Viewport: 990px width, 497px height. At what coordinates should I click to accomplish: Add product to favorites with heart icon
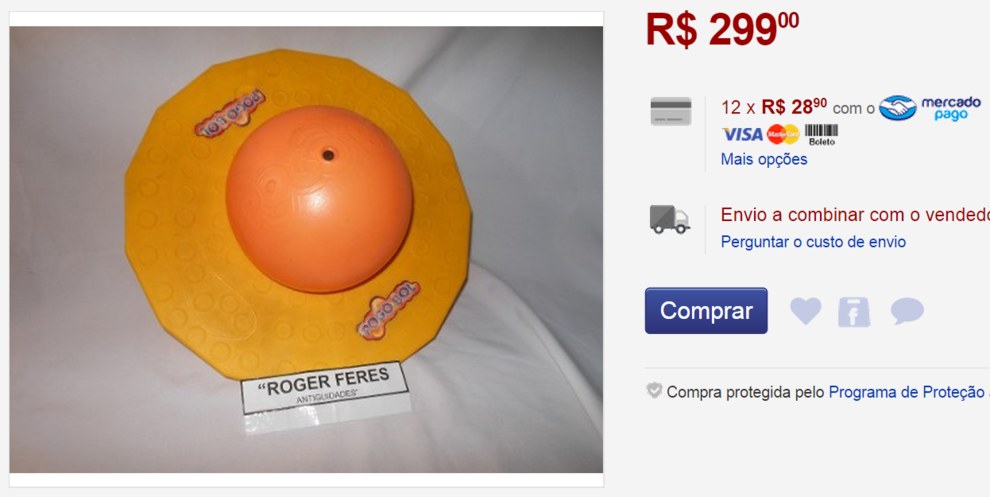pos(805,311)
